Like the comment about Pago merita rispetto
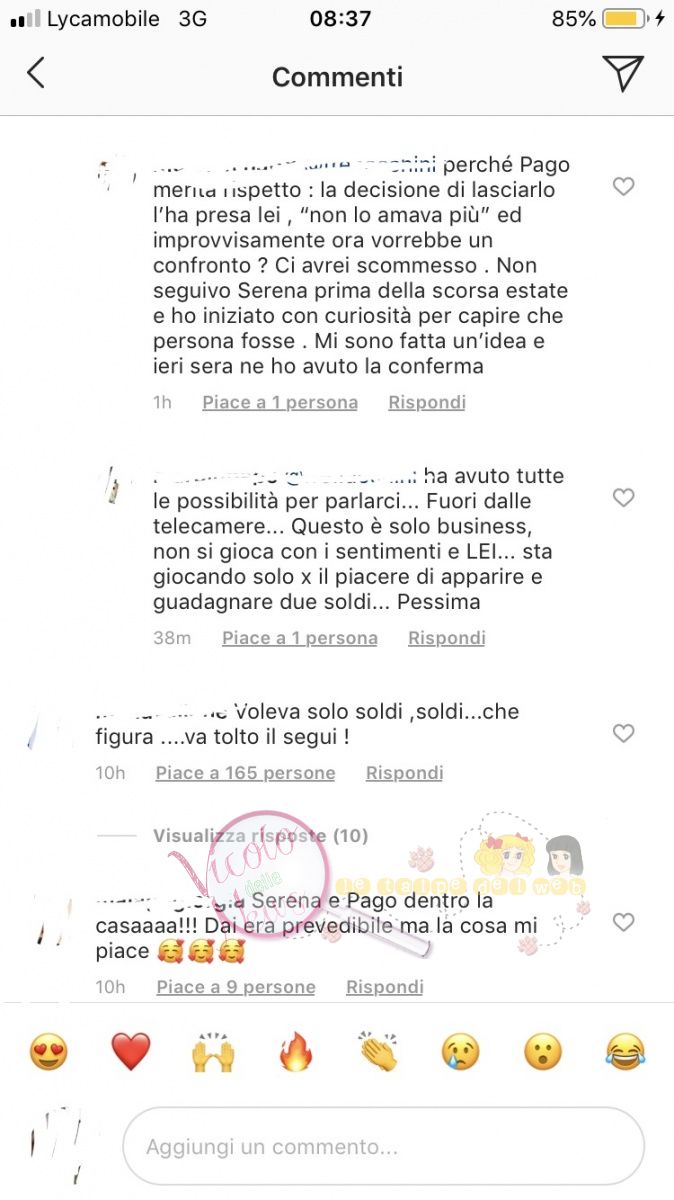Screen dimensions: 674x1200 click(623, 187)
